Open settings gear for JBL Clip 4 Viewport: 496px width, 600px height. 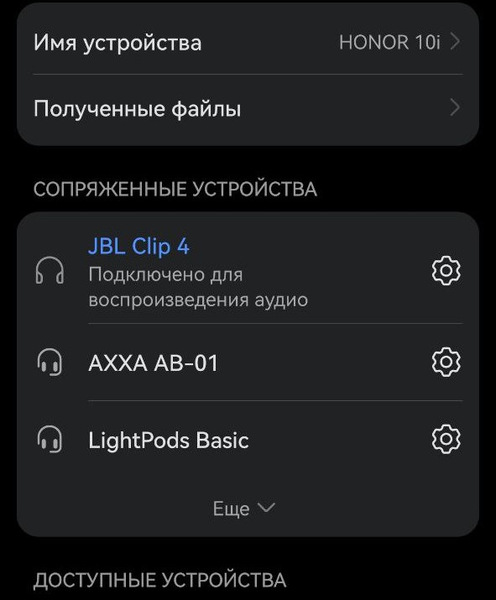tap(446, 271)
